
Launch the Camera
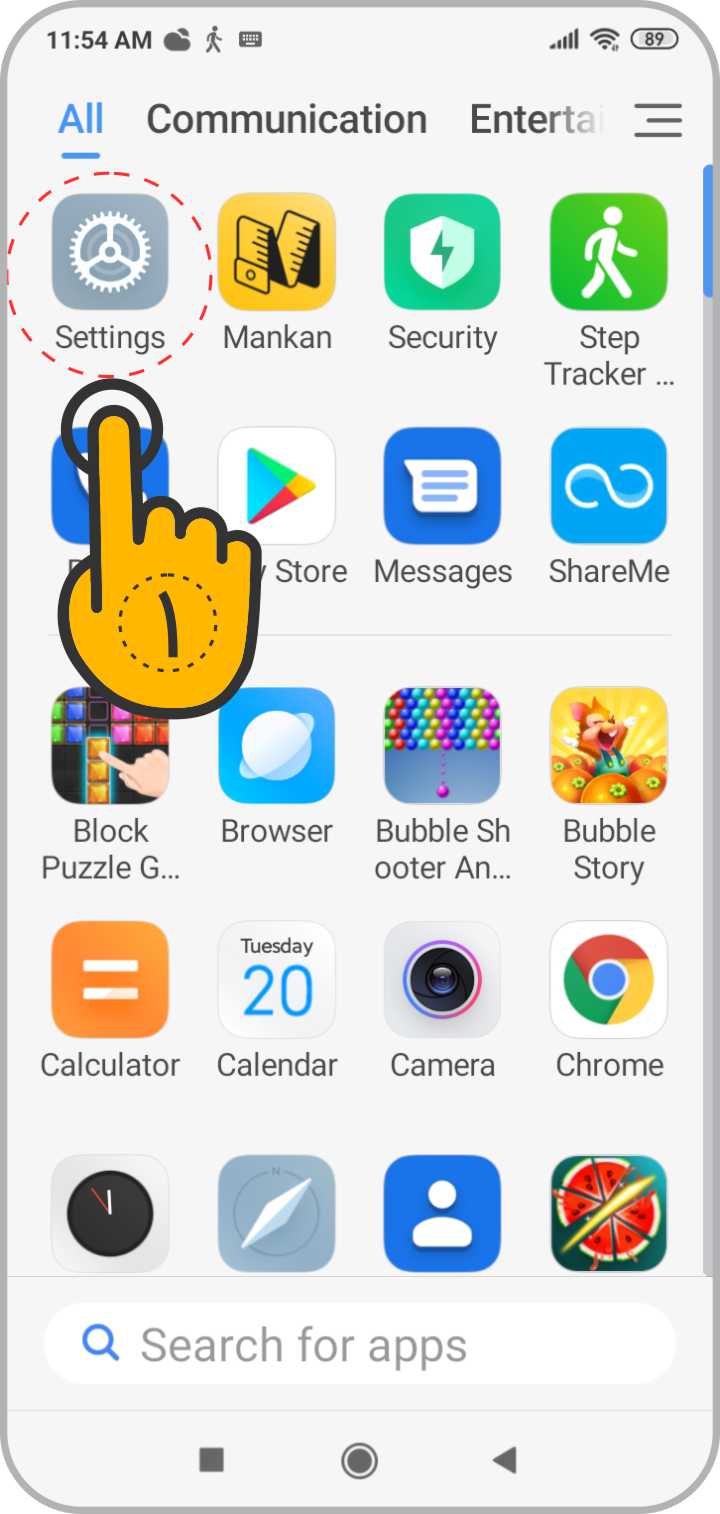[442, 980]
